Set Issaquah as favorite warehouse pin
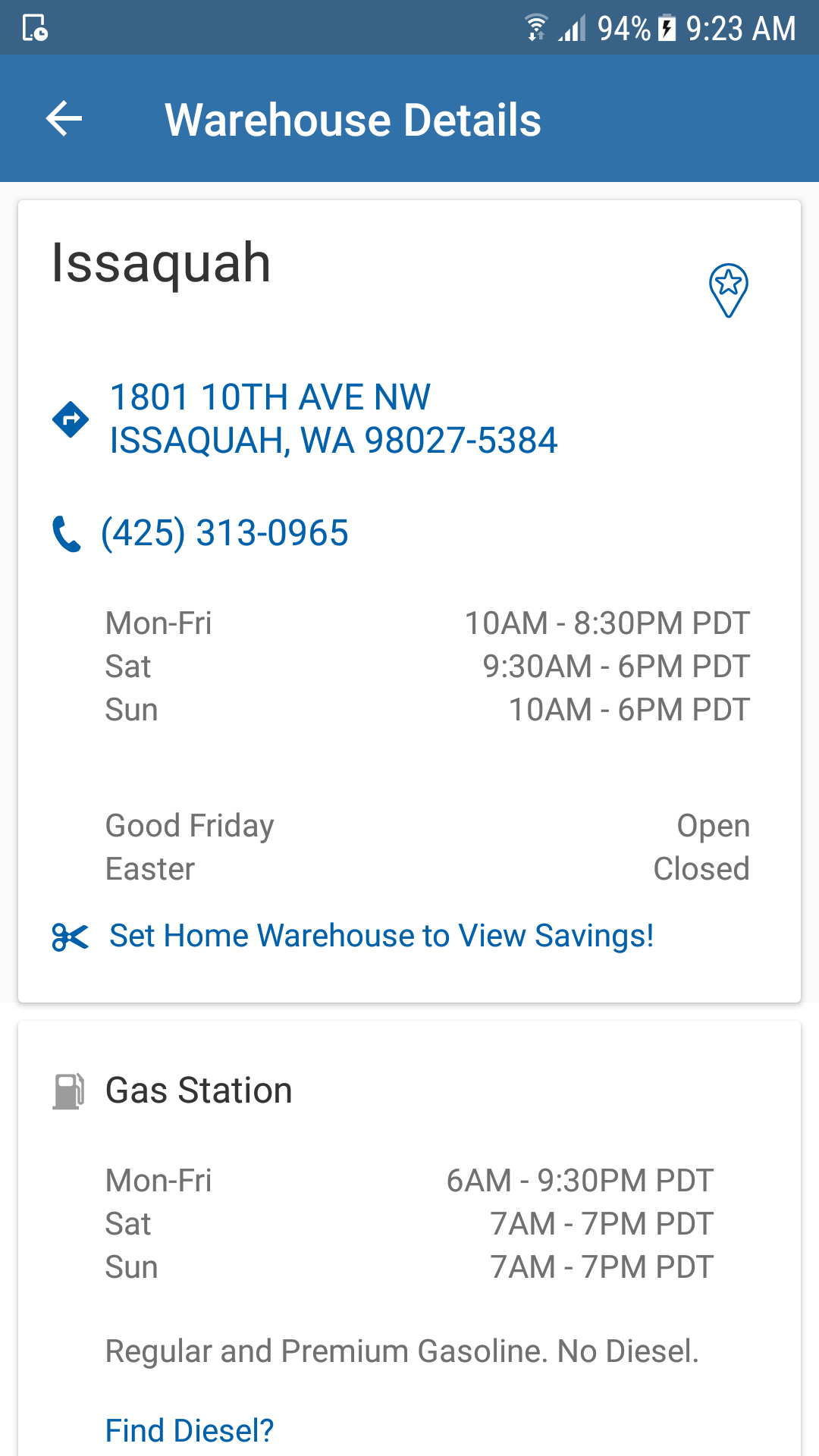The width and height of the screenshot is (819, 1456). 728,290
